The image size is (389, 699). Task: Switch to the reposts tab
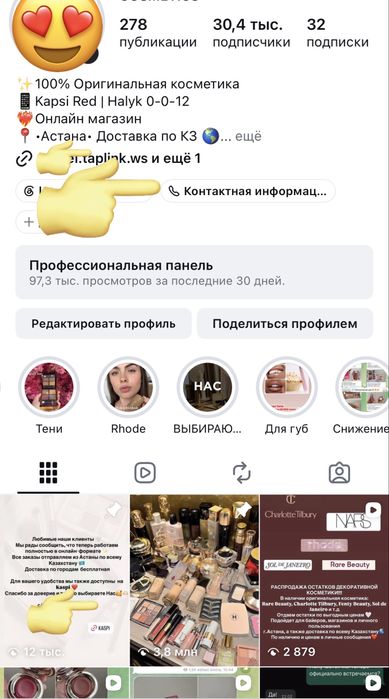pyautogui.click(x=242, y=473)
